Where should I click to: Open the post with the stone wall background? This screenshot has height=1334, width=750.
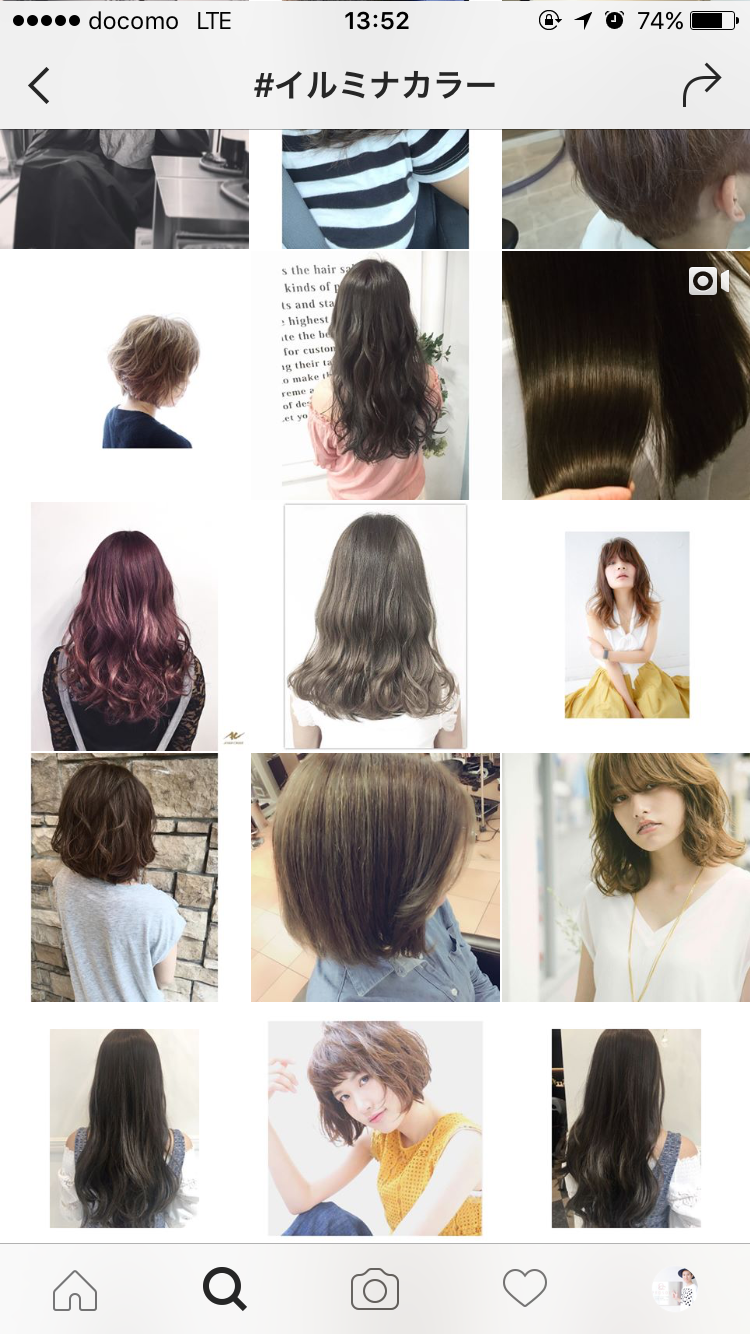pos(124,877)
